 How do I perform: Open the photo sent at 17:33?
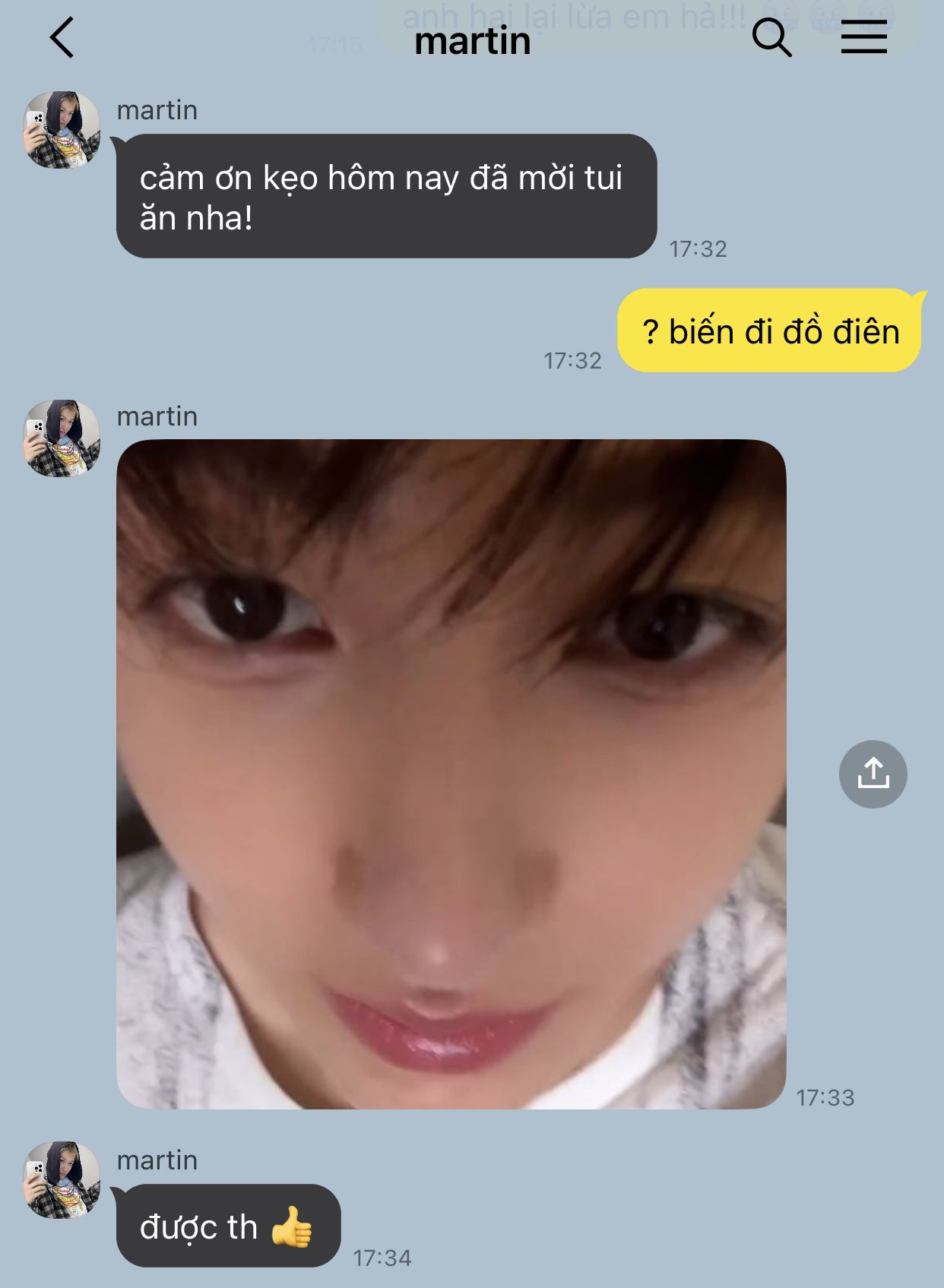pos(451,774)
